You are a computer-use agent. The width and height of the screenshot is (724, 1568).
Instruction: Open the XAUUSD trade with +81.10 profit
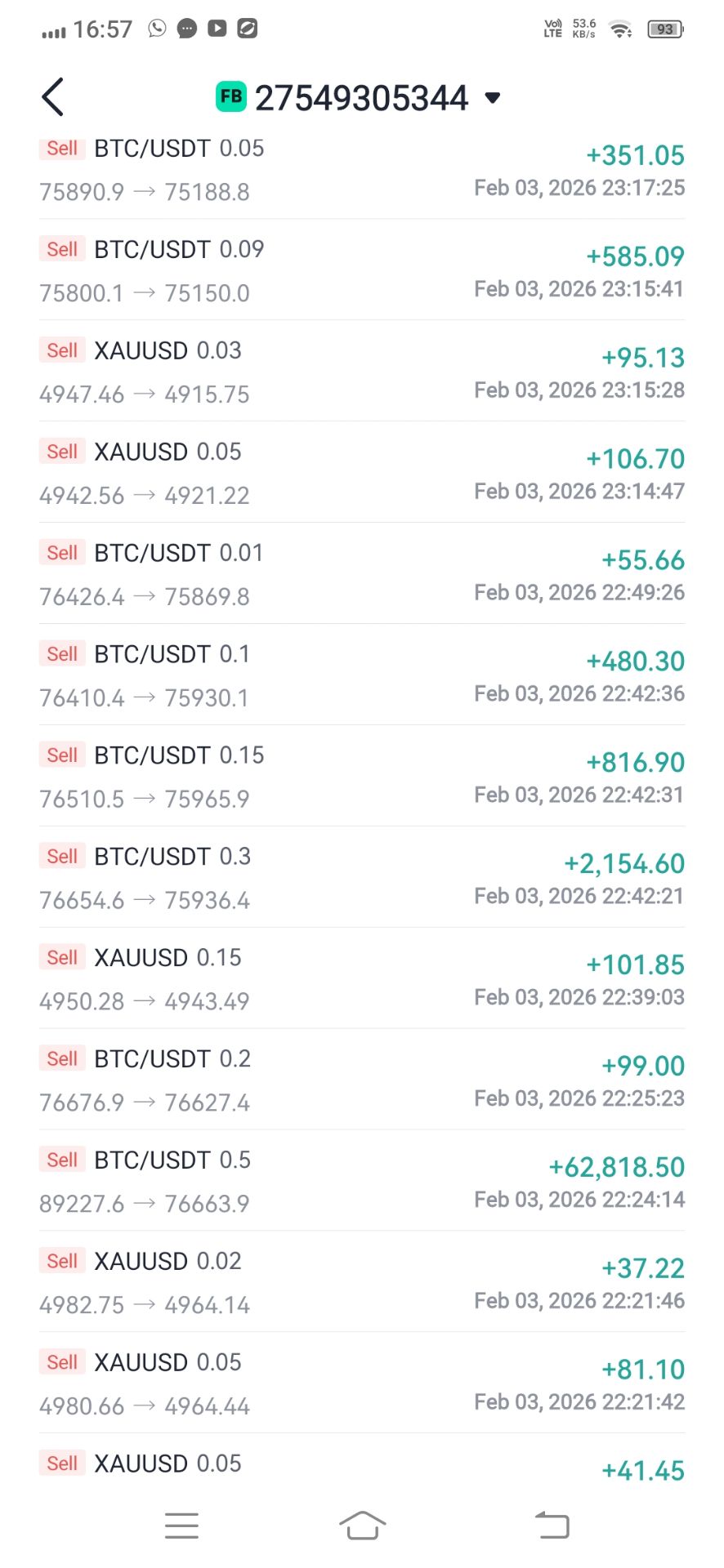click(361, 1384)
